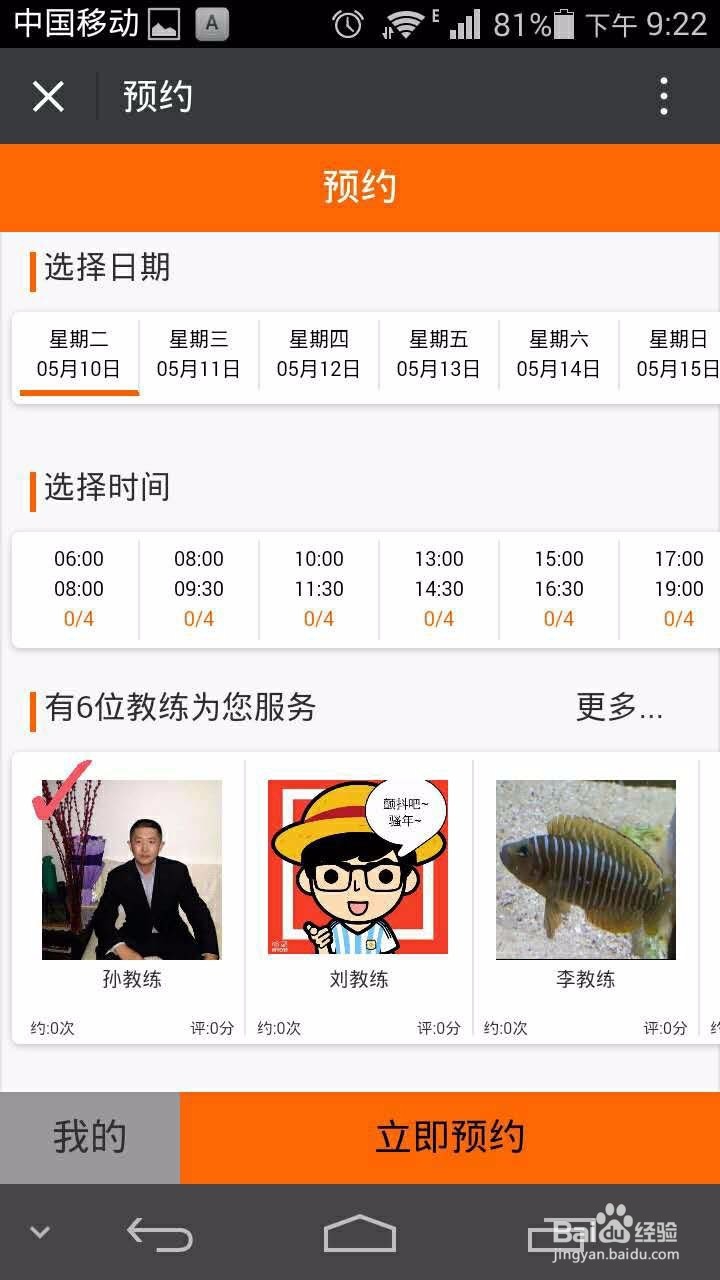Open the 我的 section
This screenshot has height=1280, width=720.
[x=89, y=1137]
